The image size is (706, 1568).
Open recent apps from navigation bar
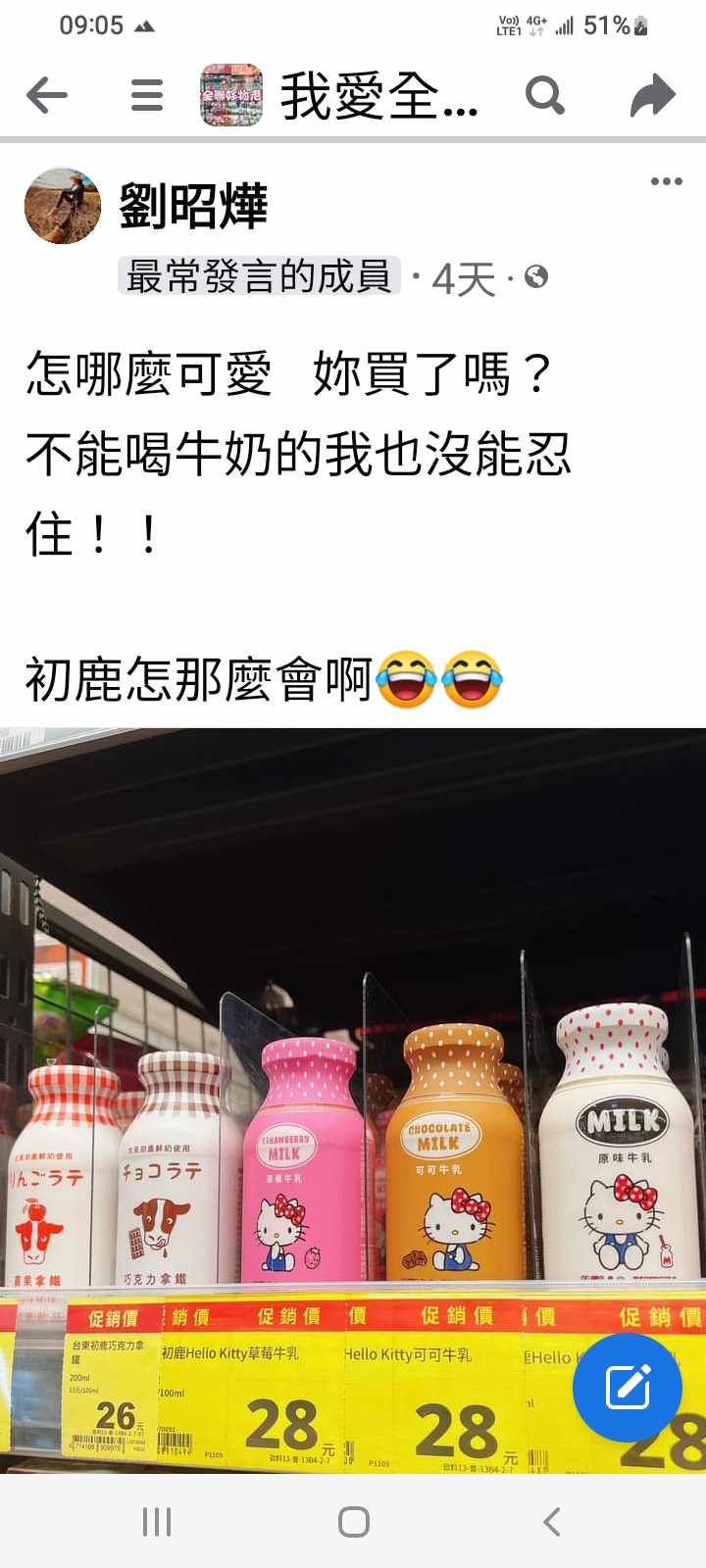pos(157,1522)
